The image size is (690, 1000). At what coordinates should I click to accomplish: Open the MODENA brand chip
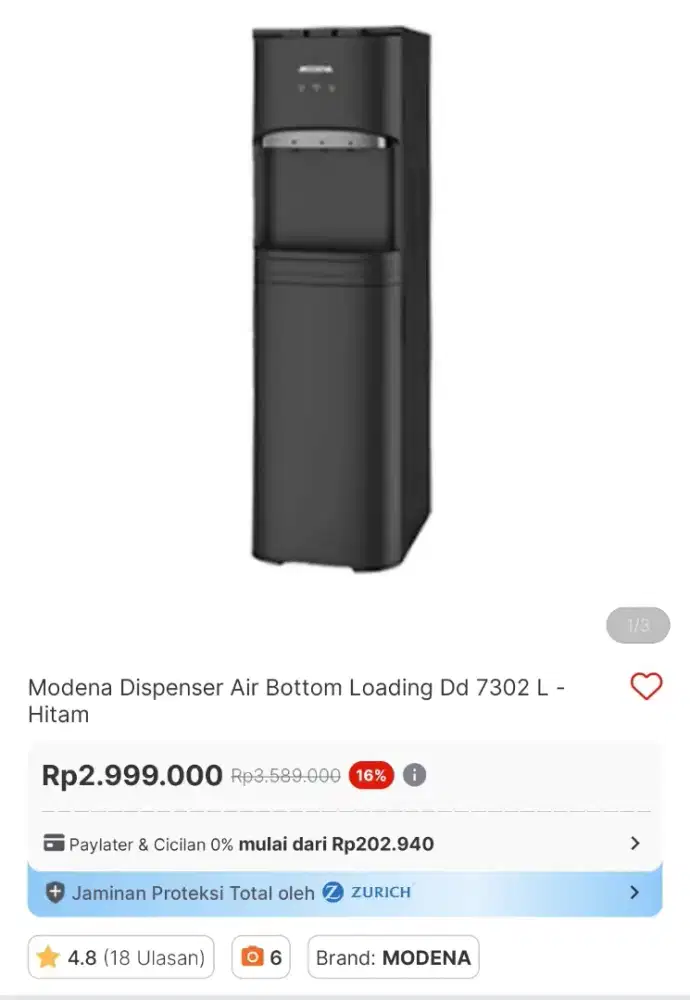click(x=393, y=957)
